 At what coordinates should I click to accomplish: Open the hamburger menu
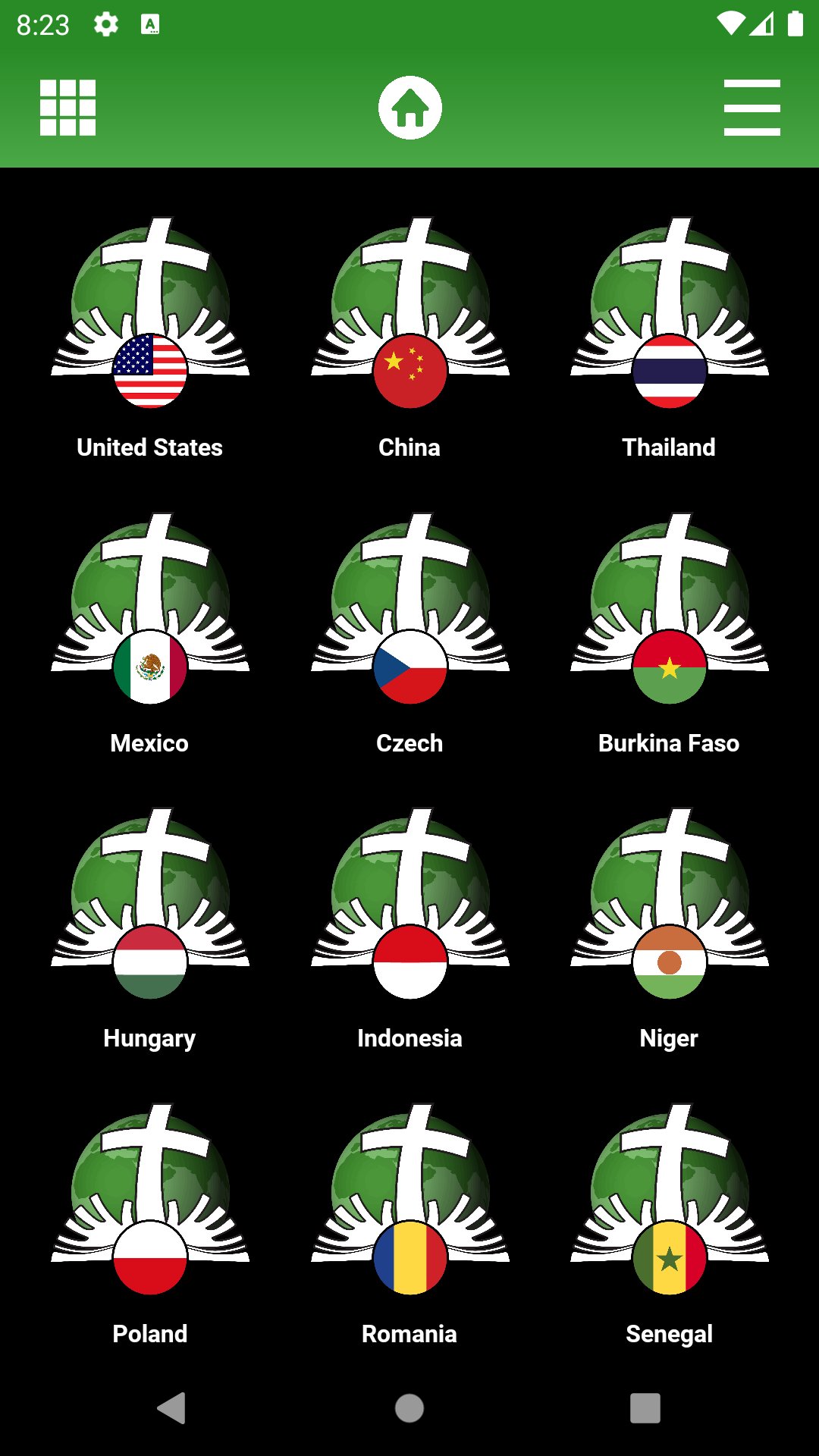(752, 108)
